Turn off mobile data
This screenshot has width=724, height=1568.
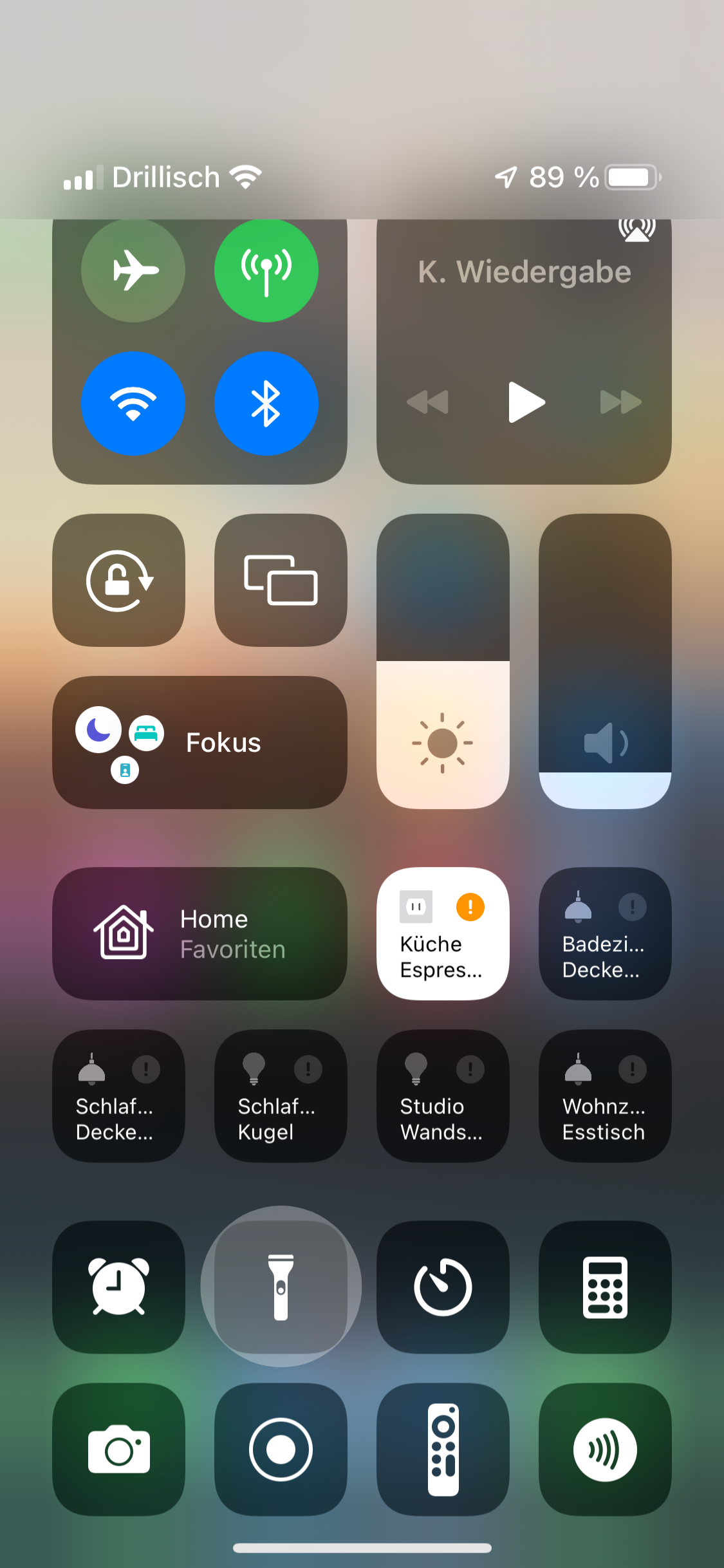click(266, 270)
